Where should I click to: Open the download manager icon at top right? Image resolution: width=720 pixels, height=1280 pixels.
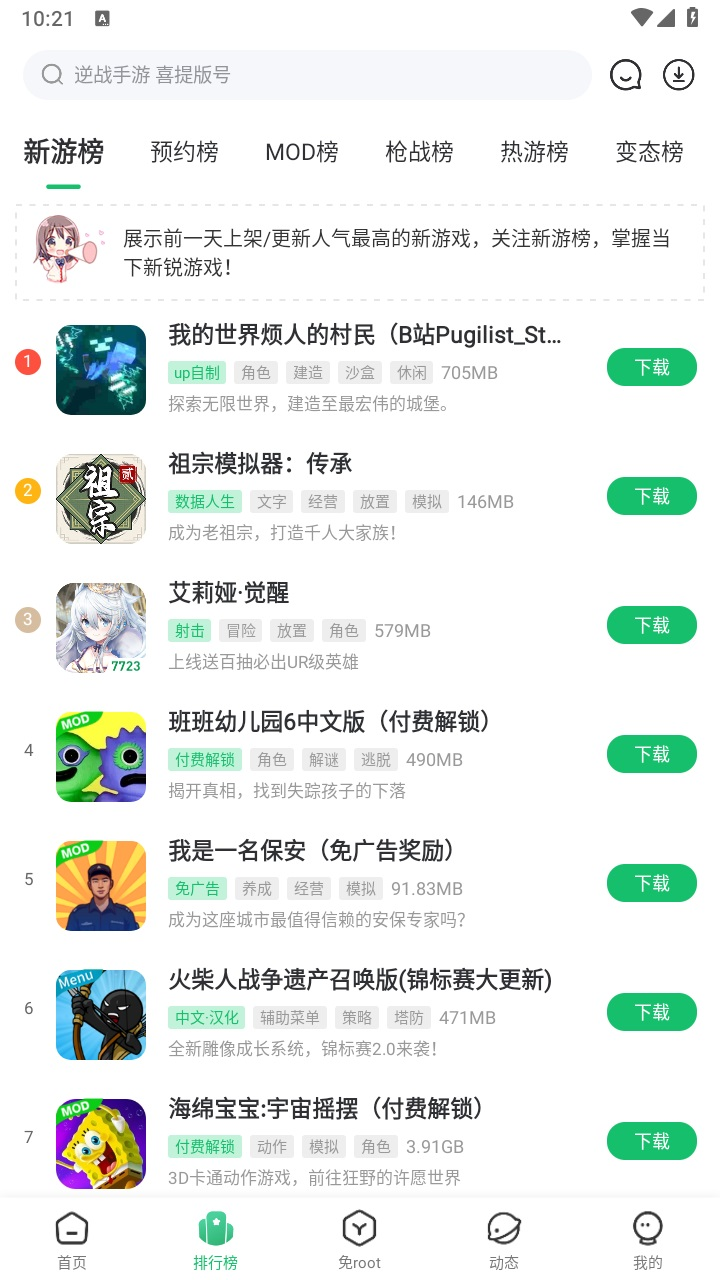(678, 74)
